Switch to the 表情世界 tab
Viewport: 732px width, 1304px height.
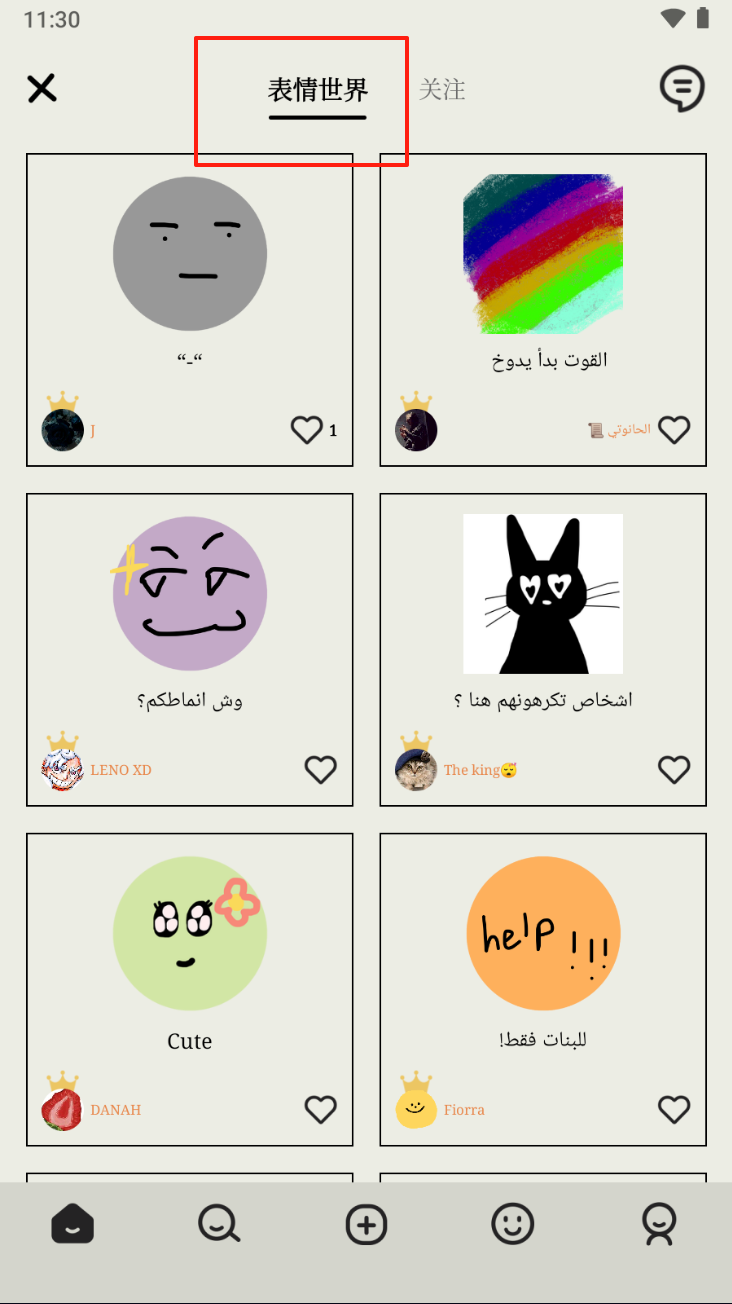(x=318, y=90)
